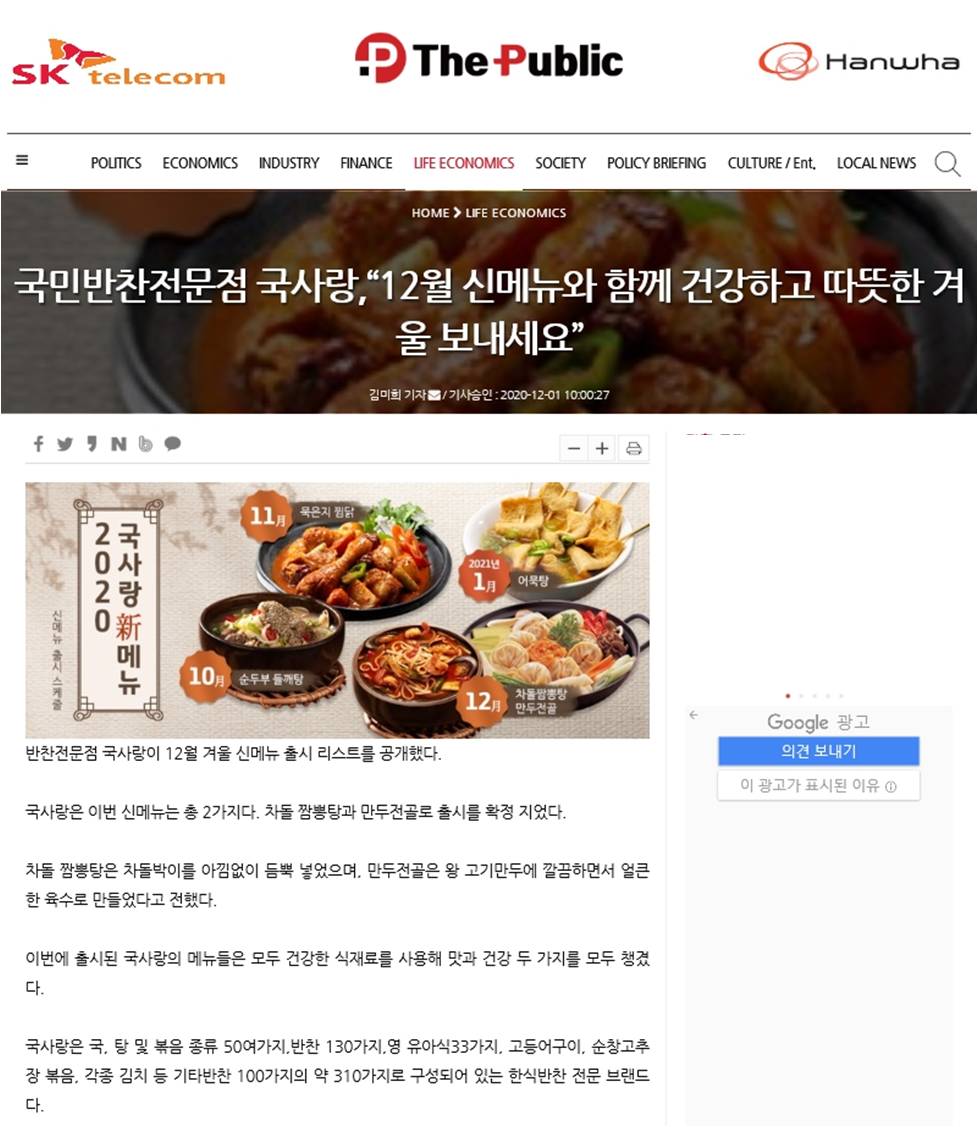This screenshot has width=978, height=1127.
Task: Share the article on Facebook
Action: point(39,444)
